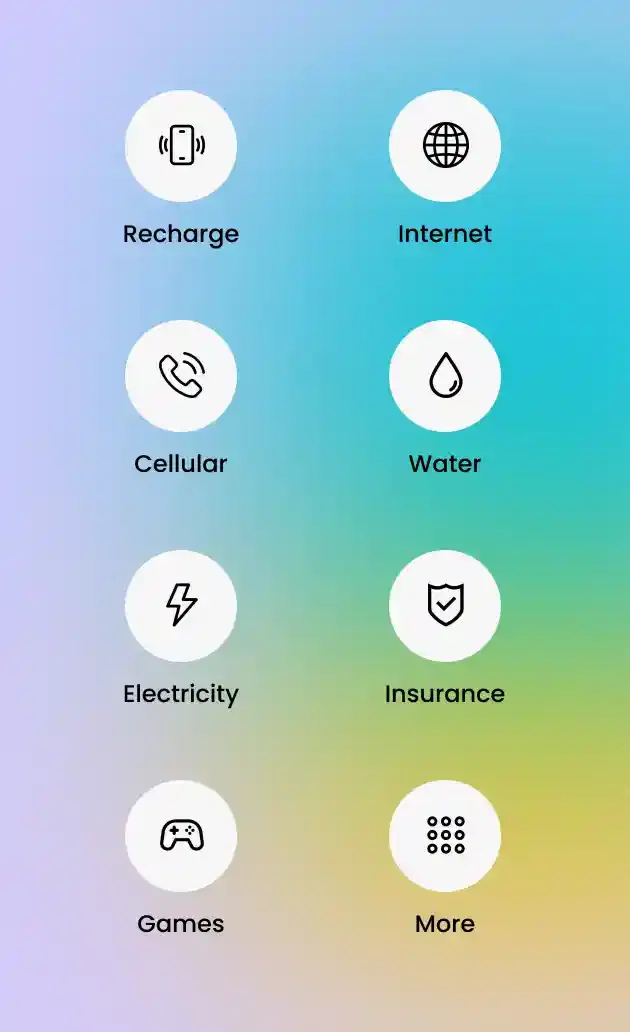Image resolution: width=630 pixels, height=1032 pixels.
Task: Select the Insurance option
Action: tap(445, 606)
